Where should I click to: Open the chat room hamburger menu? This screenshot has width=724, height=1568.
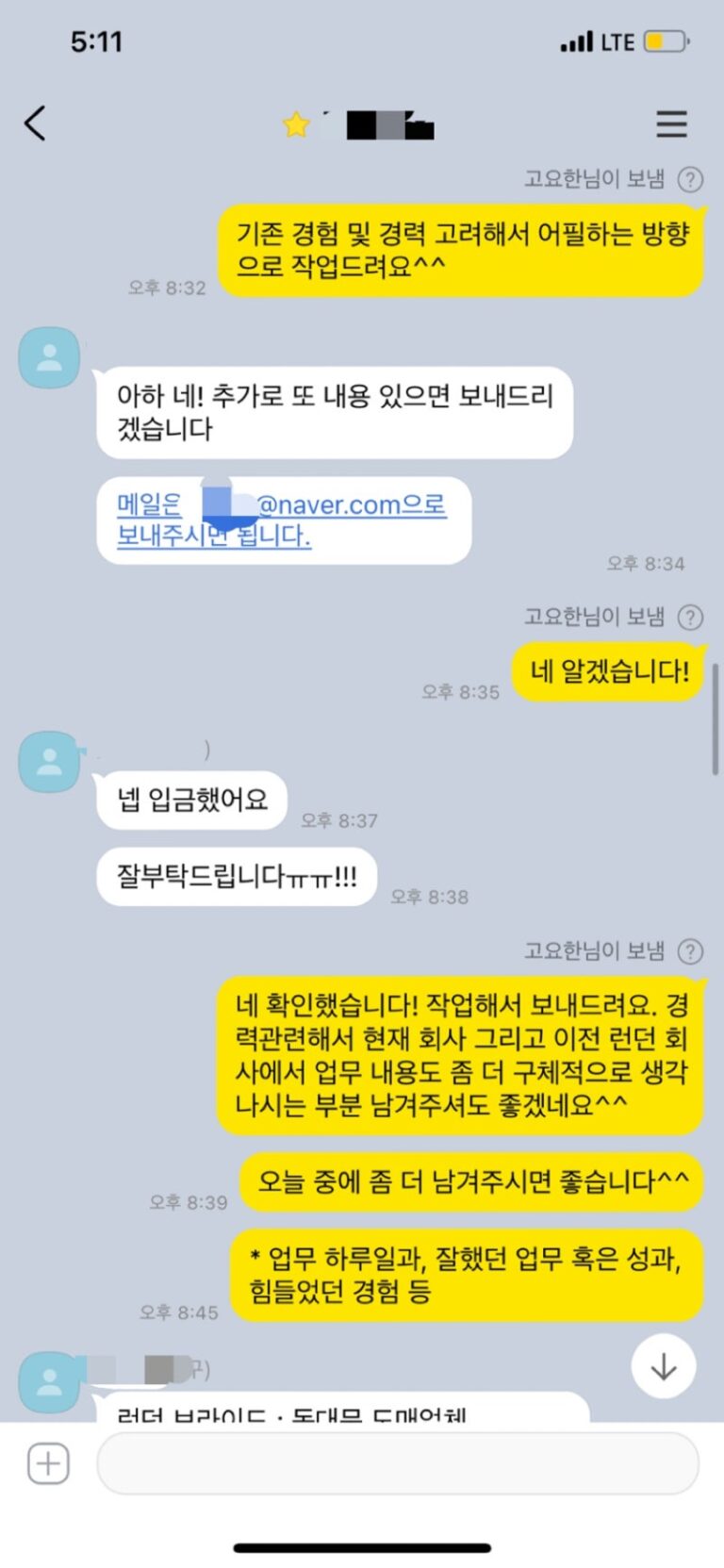671,124
